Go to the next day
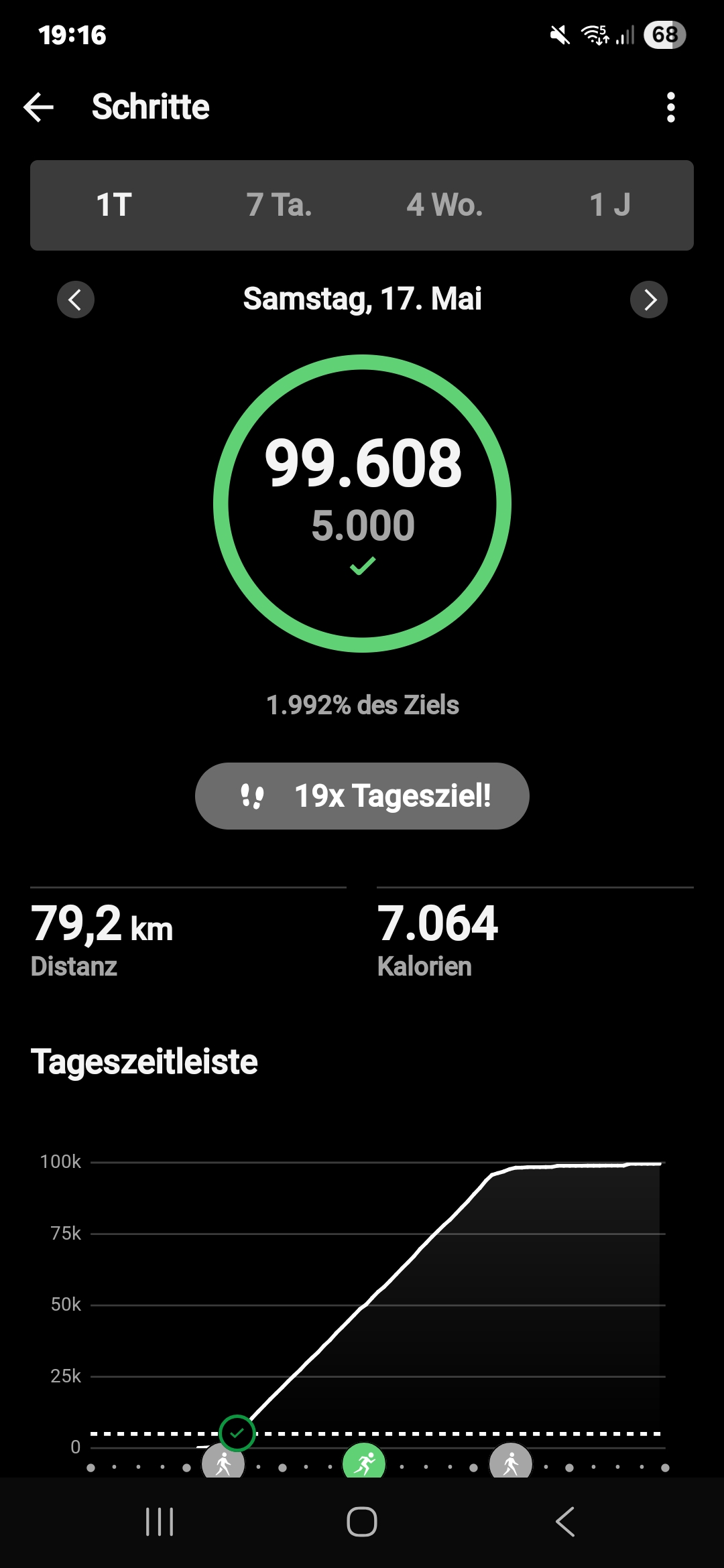This screenshot has width=724, height=1568. [648, 300]
